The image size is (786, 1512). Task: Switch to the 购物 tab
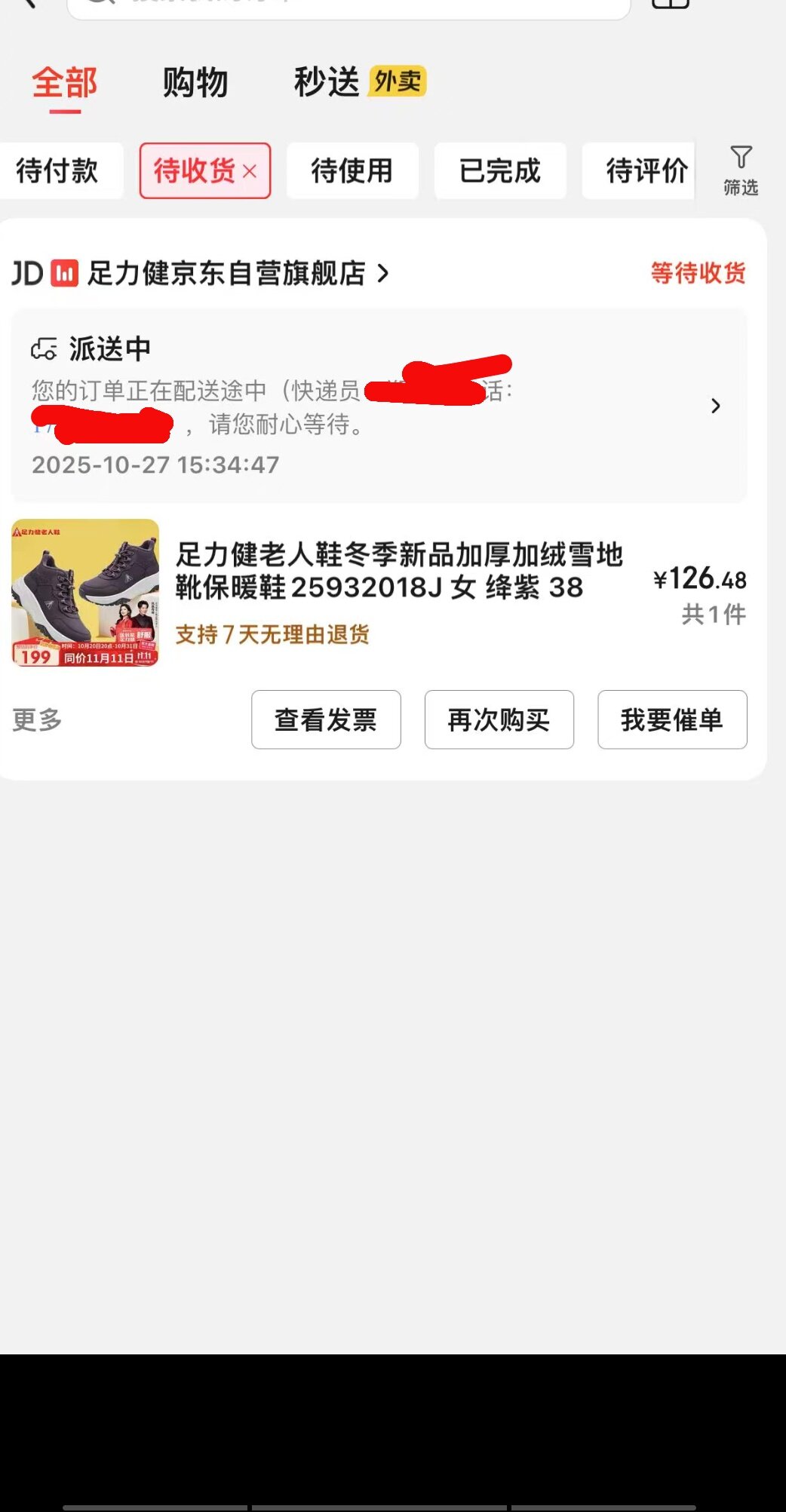point(195,83)
